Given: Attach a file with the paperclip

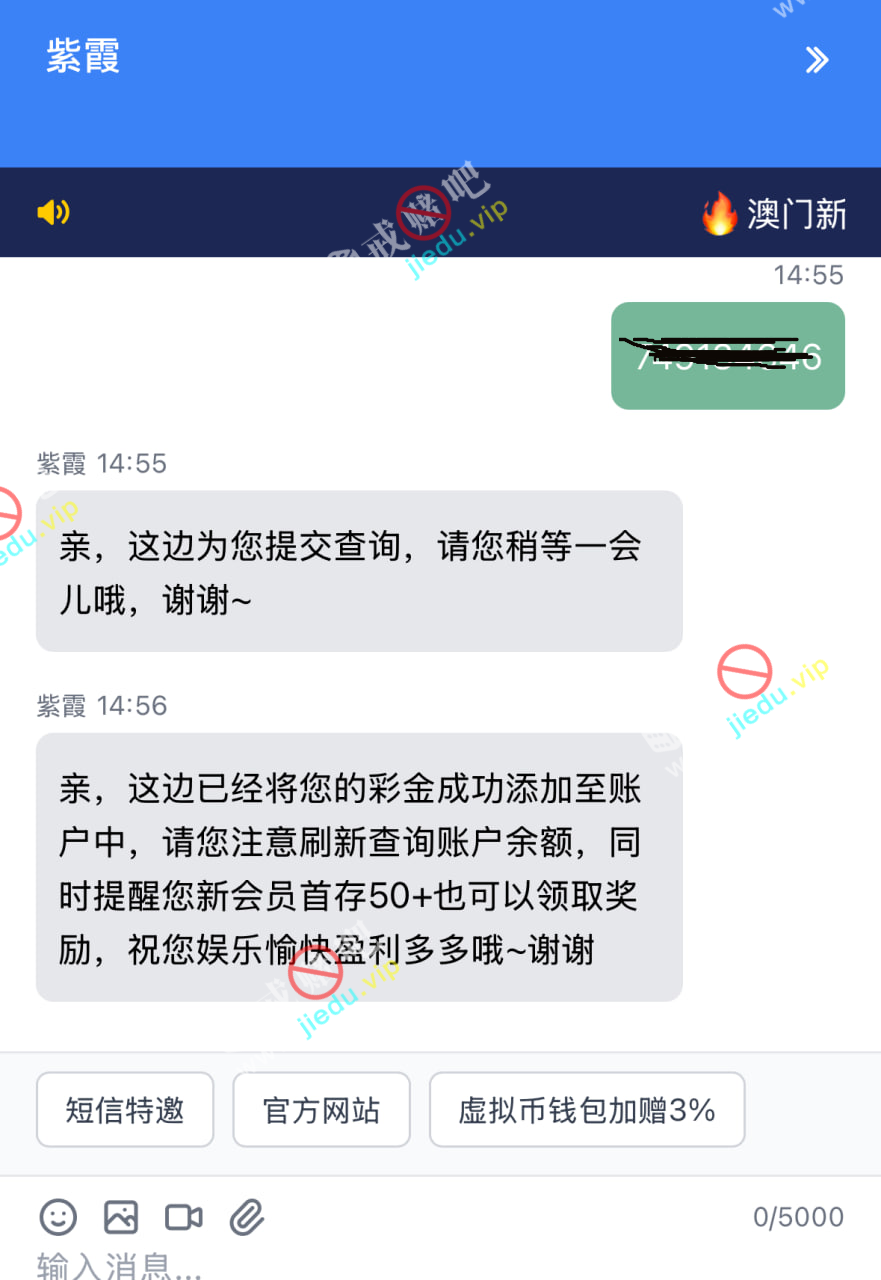Looking at the screenshot, I should pyautogui.click(x=247, y=1217).
